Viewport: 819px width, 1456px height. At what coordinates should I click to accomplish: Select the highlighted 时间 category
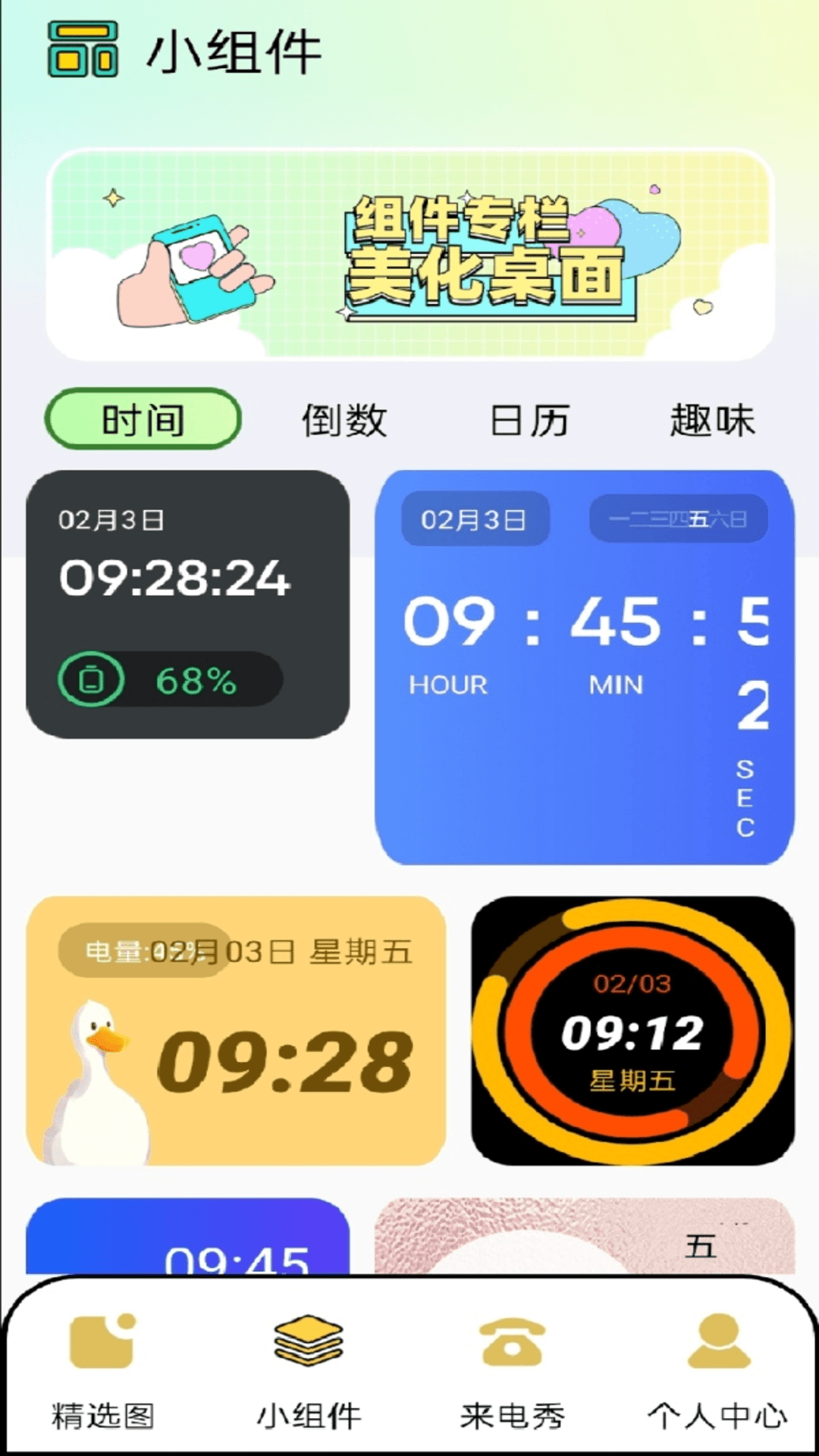[x=143, y=419]
